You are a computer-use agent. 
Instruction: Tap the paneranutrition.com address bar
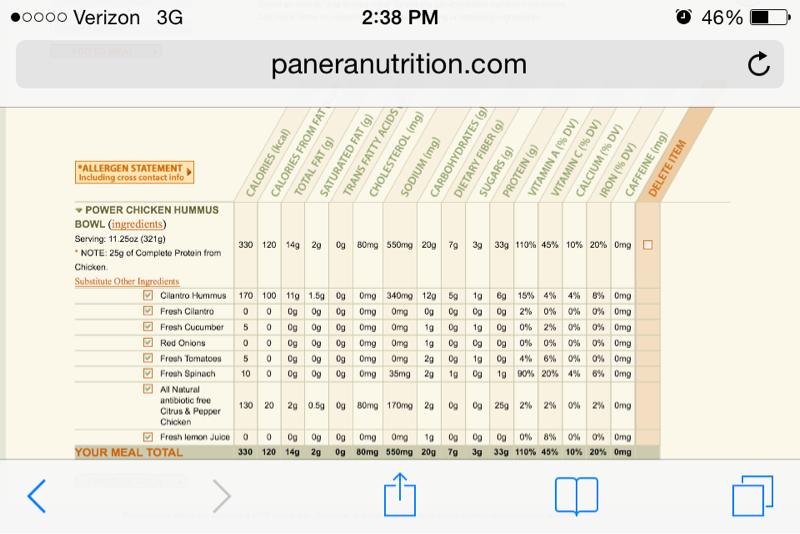(399, 64)
